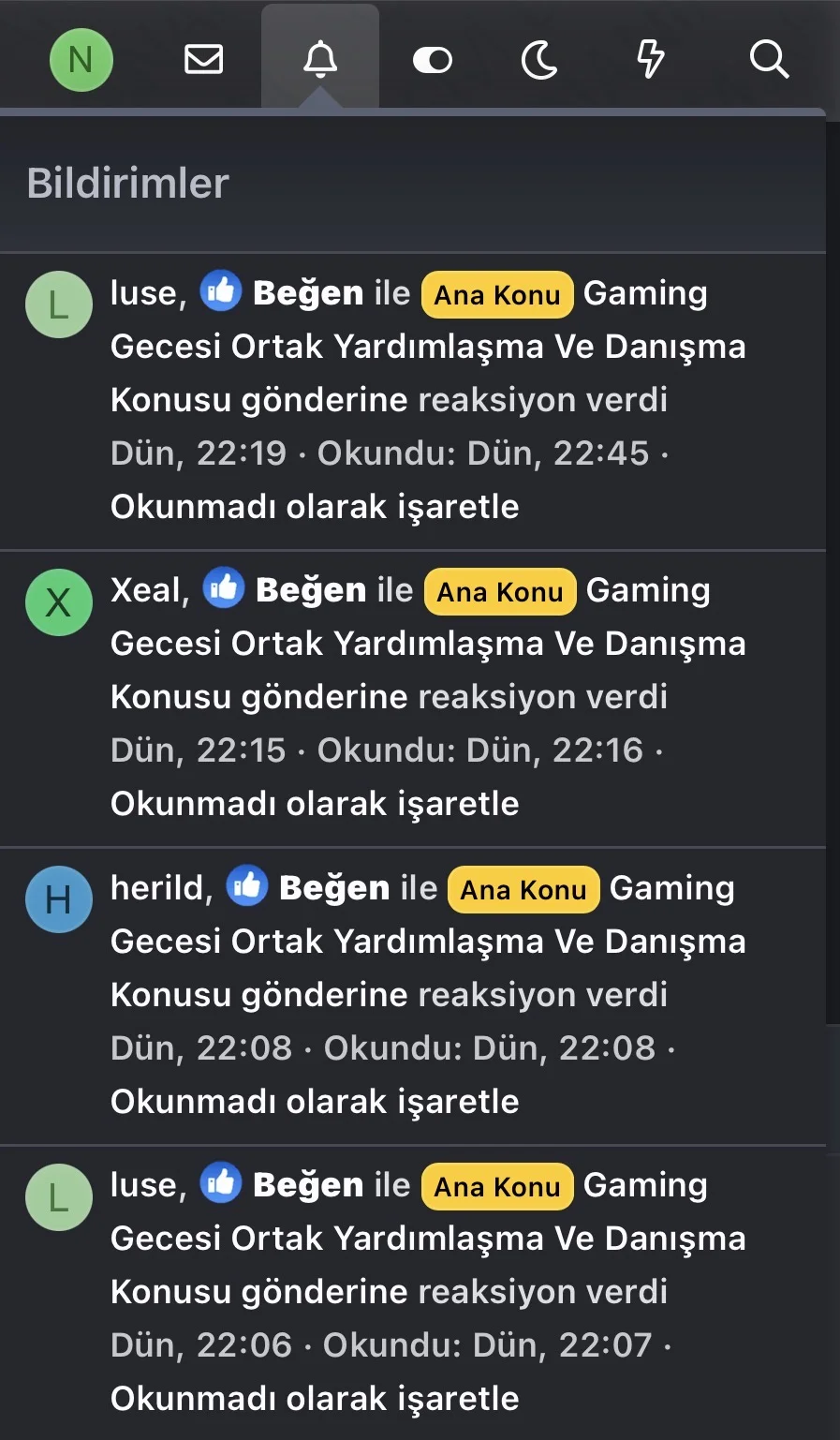Close the notifications bell dropdown
This screenshot has width=840, height=1440.
(x=320, y=60)
